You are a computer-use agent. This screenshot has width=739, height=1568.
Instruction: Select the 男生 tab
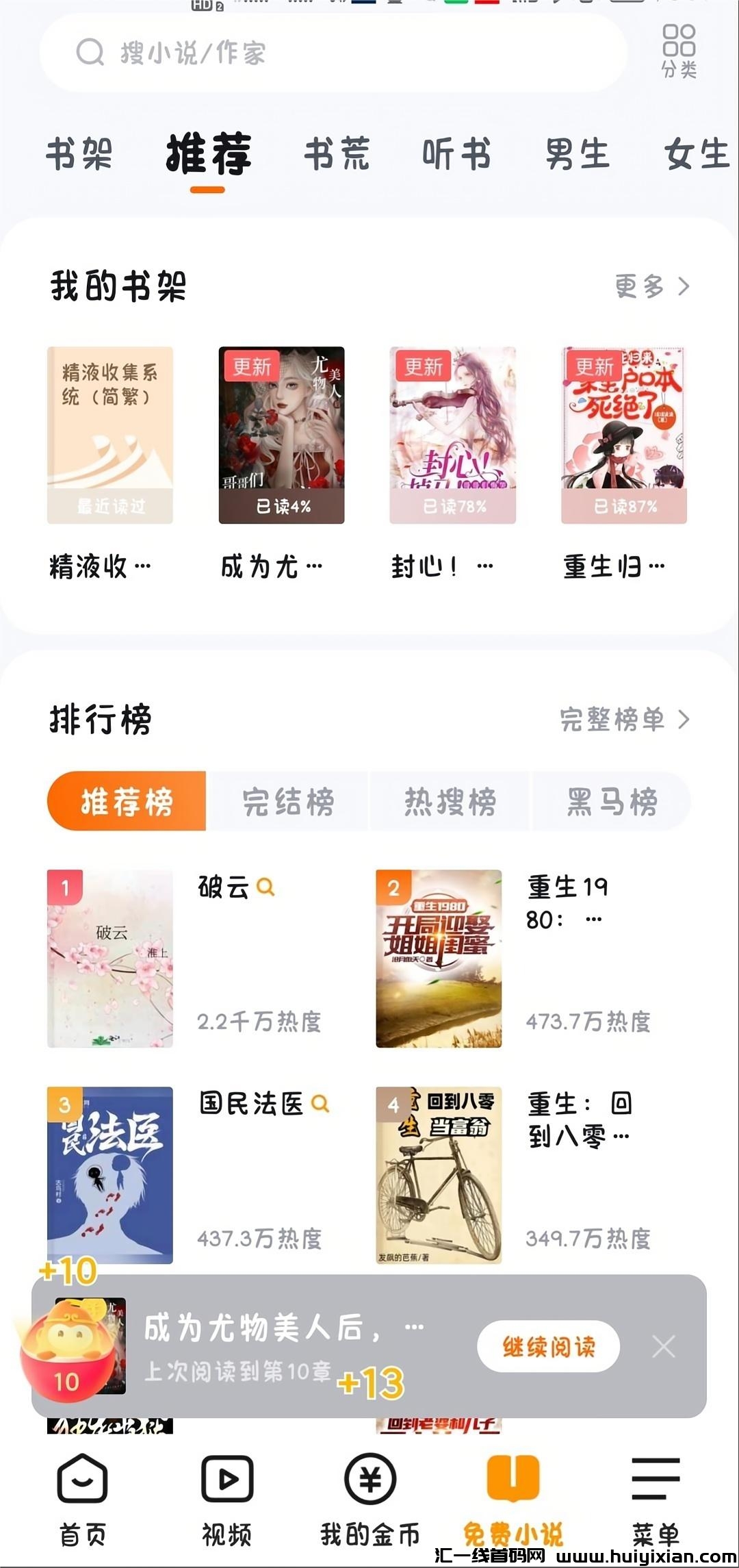pos(577,153)
